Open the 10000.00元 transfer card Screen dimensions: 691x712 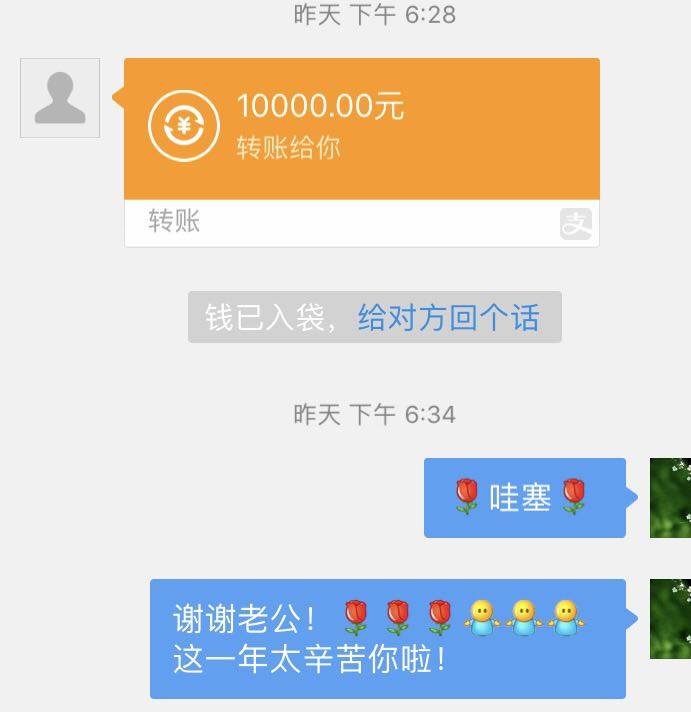coord(361,129)
